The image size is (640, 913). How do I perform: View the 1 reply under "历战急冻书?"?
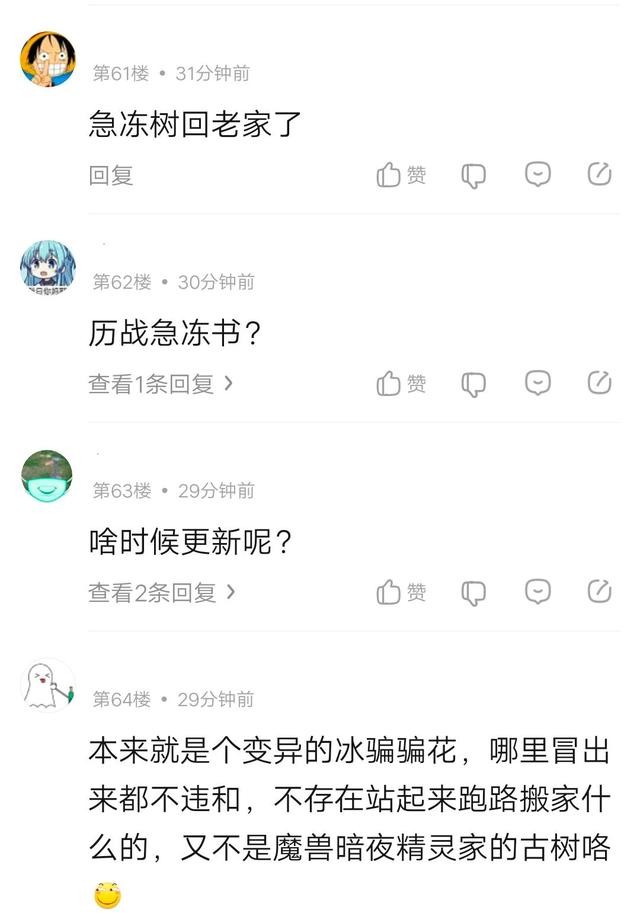coord(160,384)
